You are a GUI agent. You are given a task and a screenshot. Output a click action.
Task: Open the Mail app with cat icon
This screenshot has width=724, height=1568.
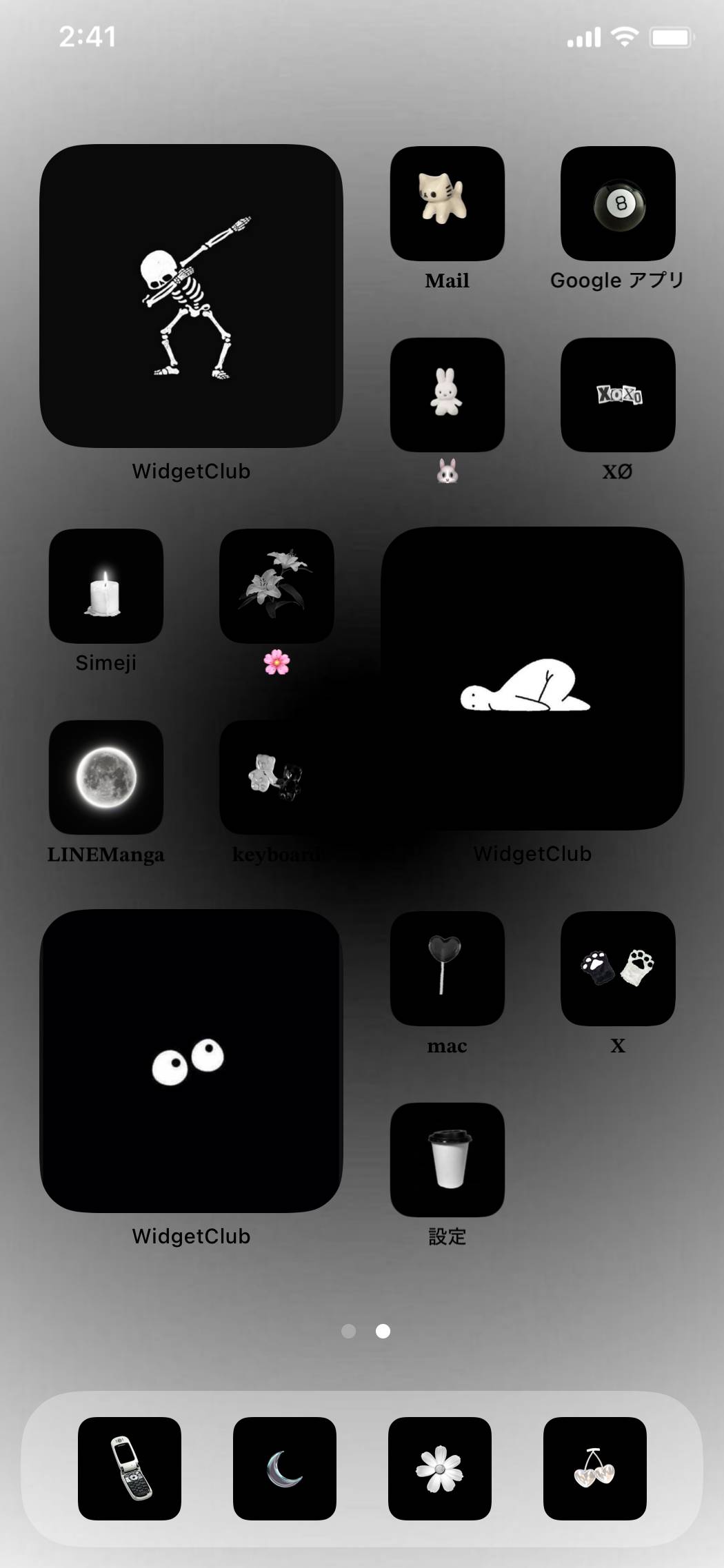pos(447,203)
